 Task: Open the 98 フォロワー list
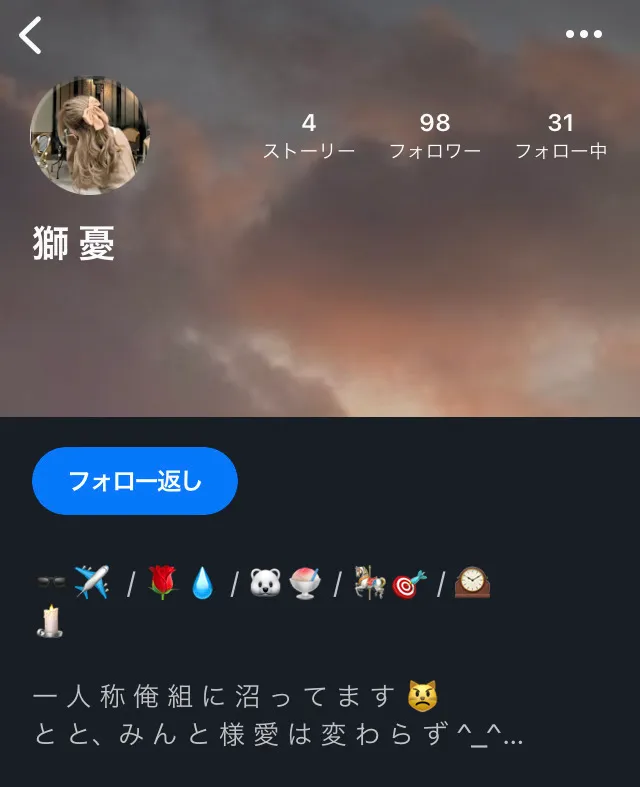click(434, 136)
